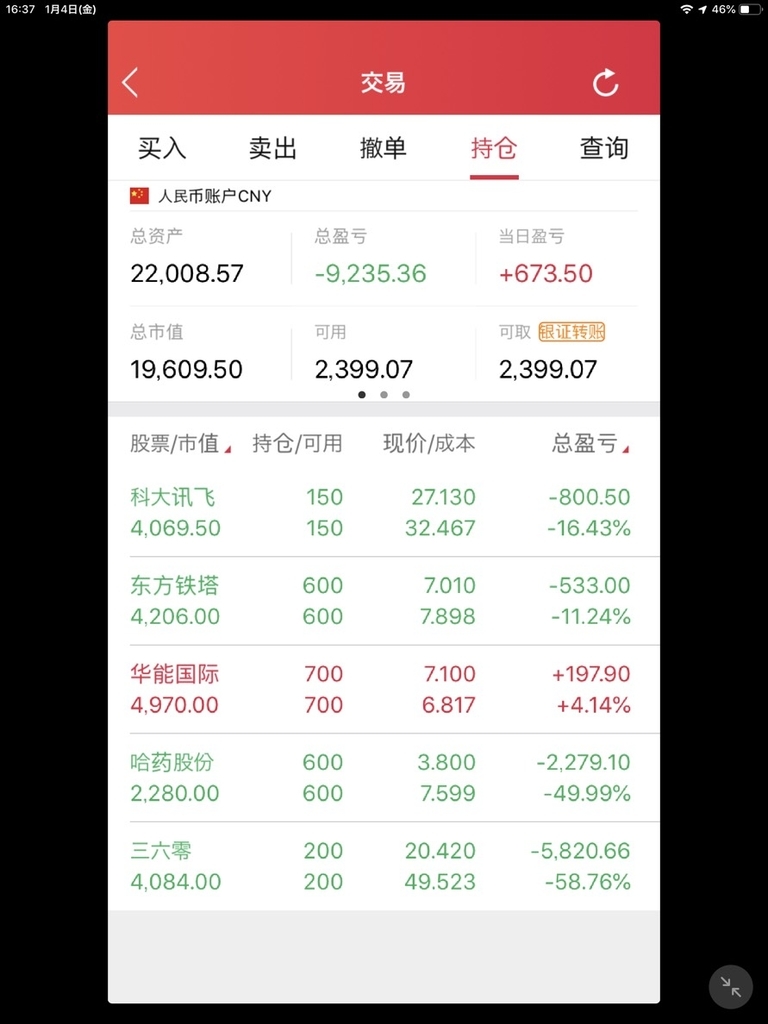This screenshot has width=768, height=1024.
Task: Tap the back arrow in the title bar
Action: point(130,82)
